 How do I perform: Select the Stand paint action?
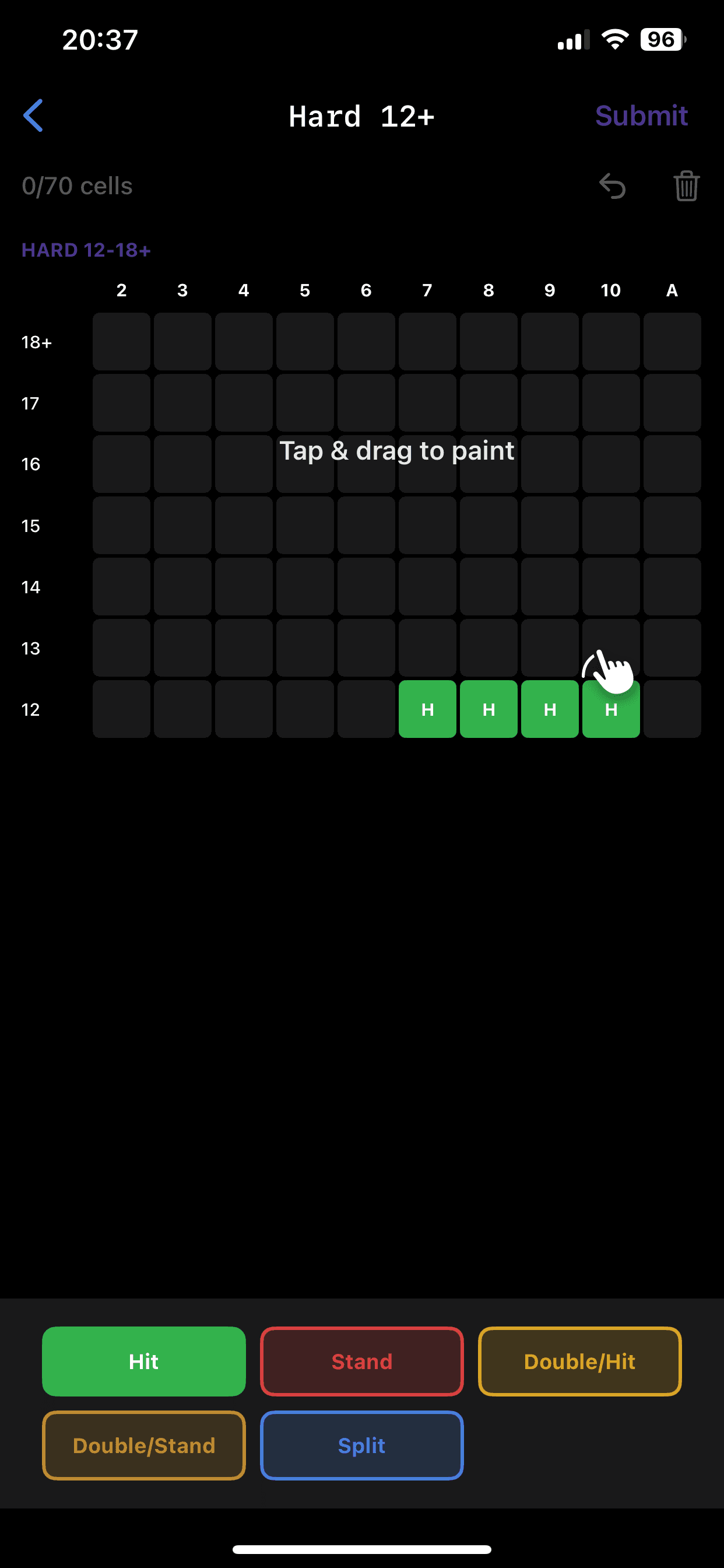[361, 1361]
